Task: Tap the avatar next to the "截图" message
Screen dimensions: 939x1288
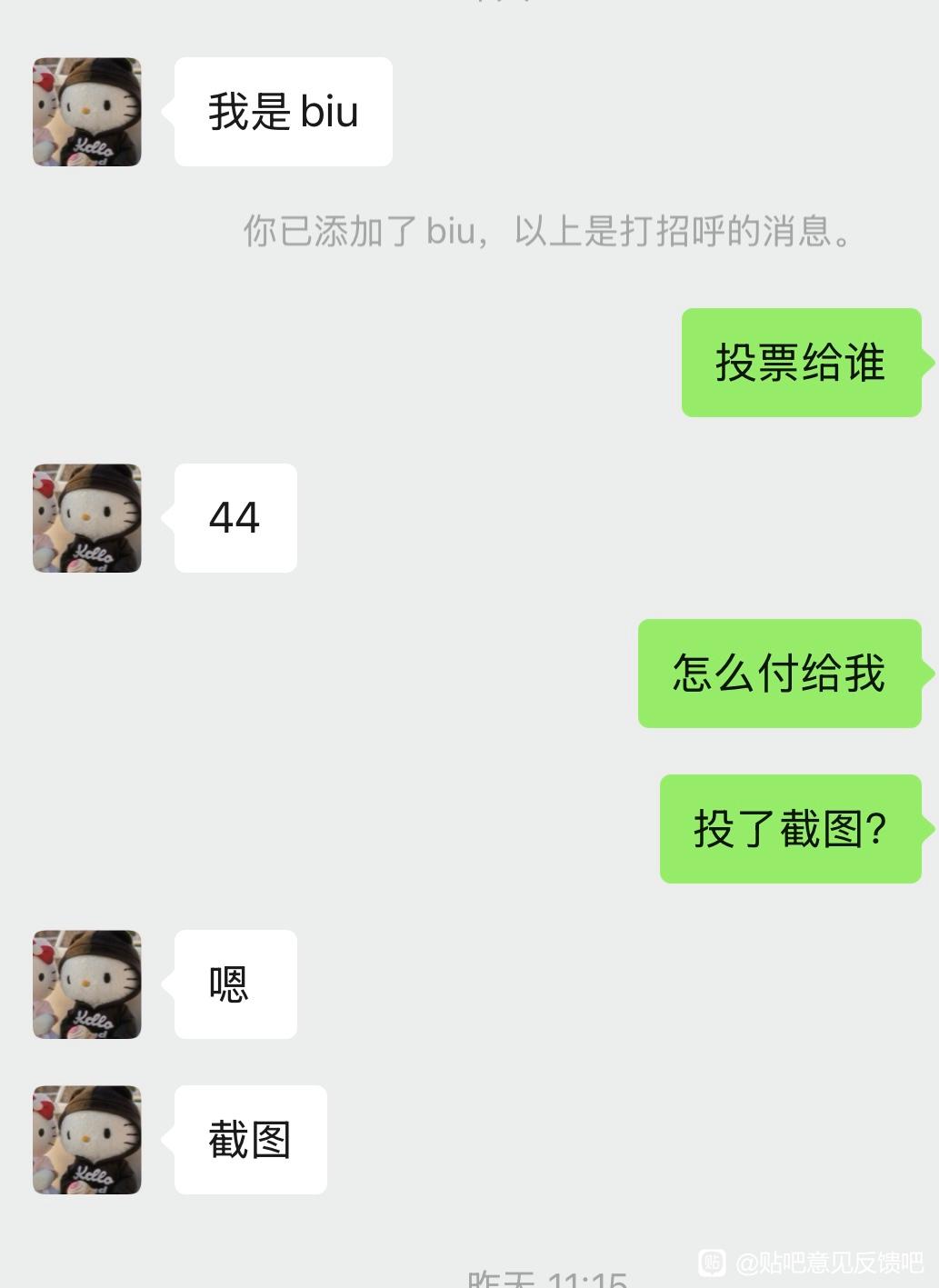Action: tap(87, 1140)
